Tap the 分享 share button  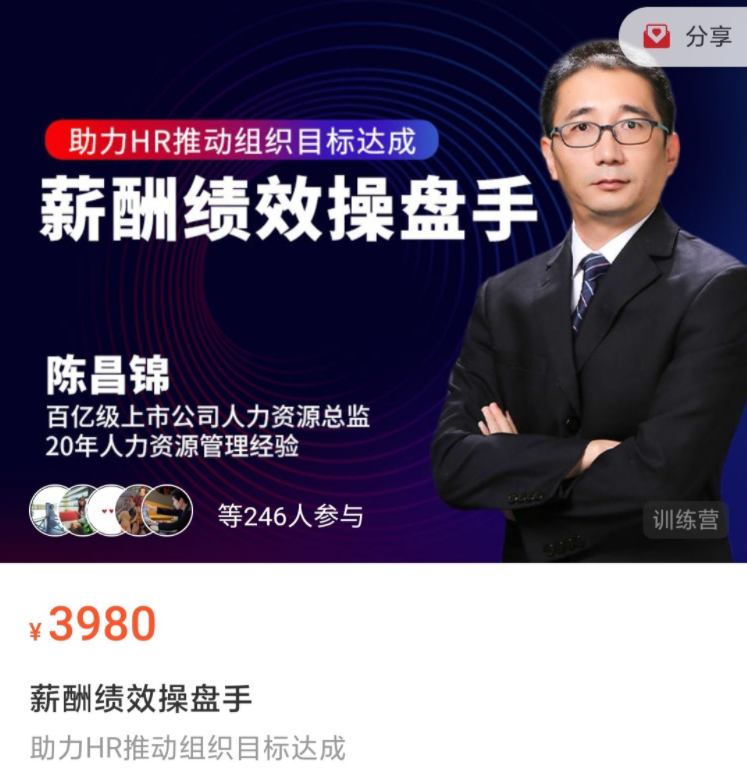(687, 37)
